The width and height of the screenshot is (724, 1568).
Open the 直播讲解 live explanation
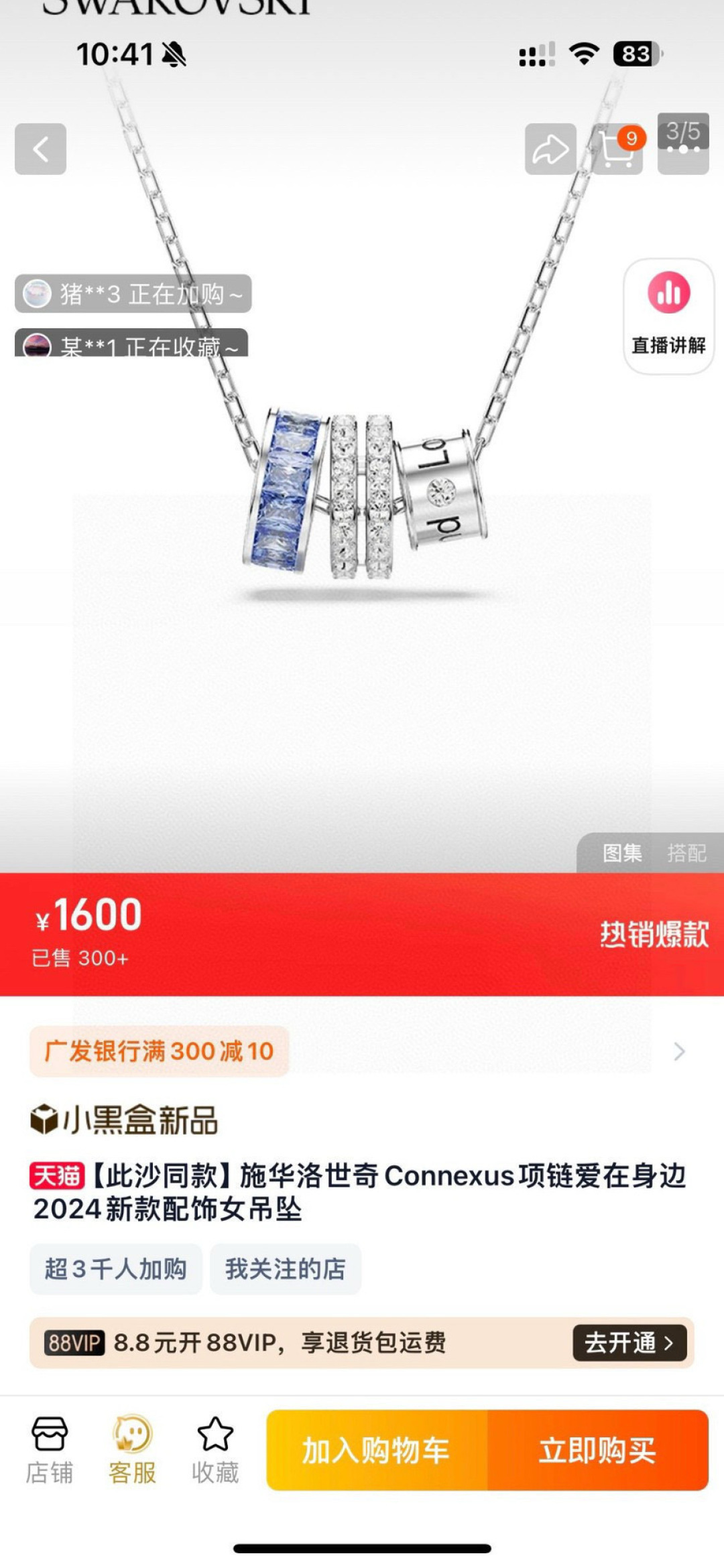pyautogui.click(x=668, y=316)
